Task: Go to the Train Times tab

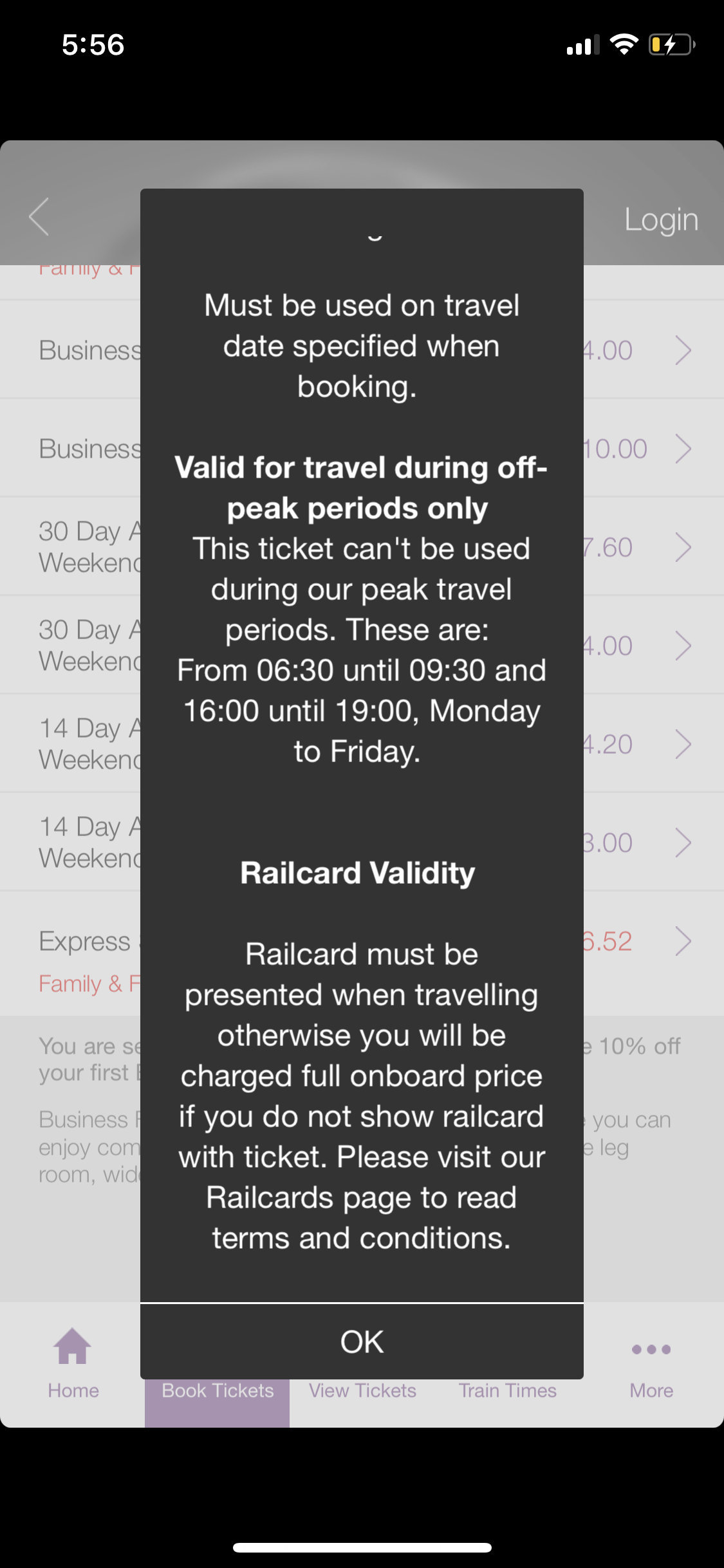Action: [507, 1391]
